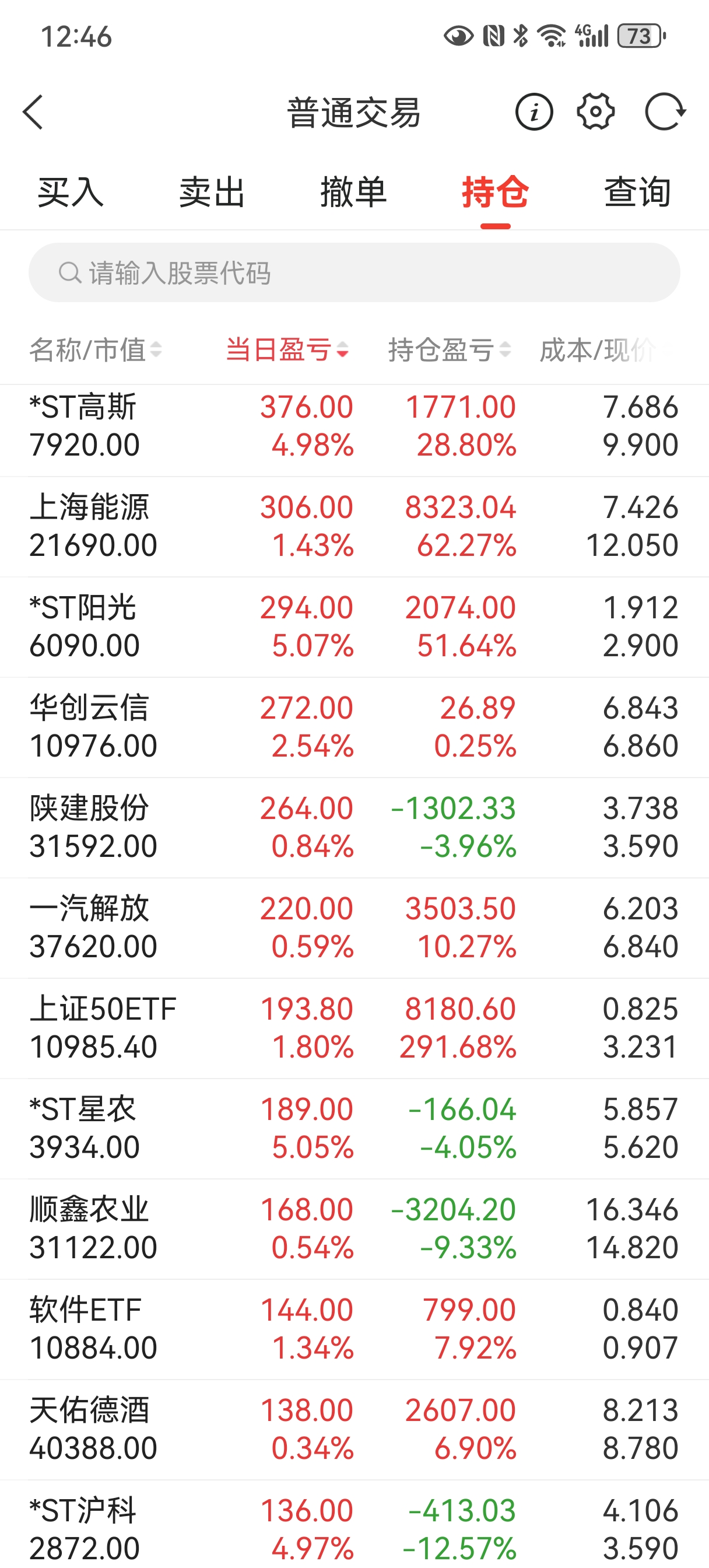Select the 天佑德酒 holding
This screenshot has height=1568, width=709.
coord(353,1429)
